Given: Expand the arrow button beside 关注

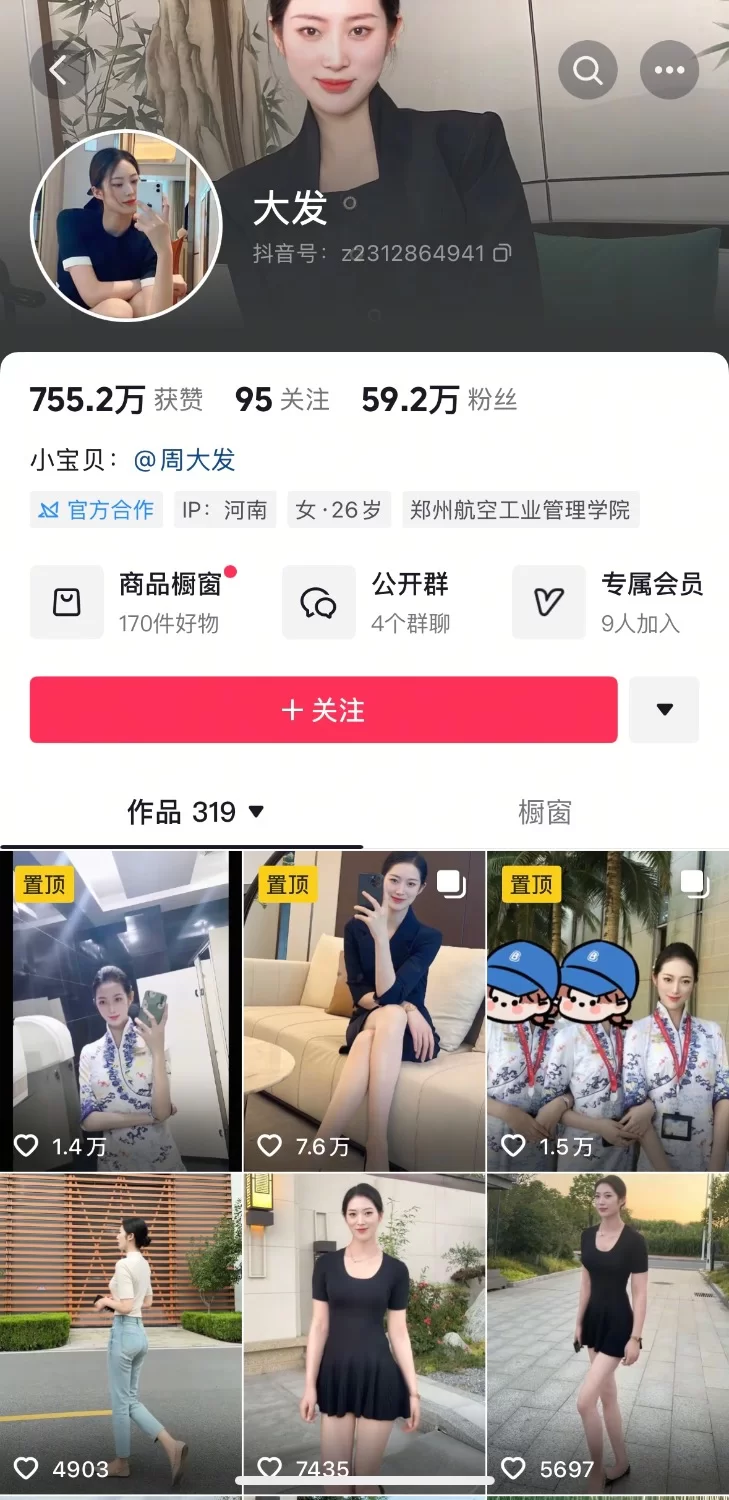Looking at the screenshot, I should 664,710.
